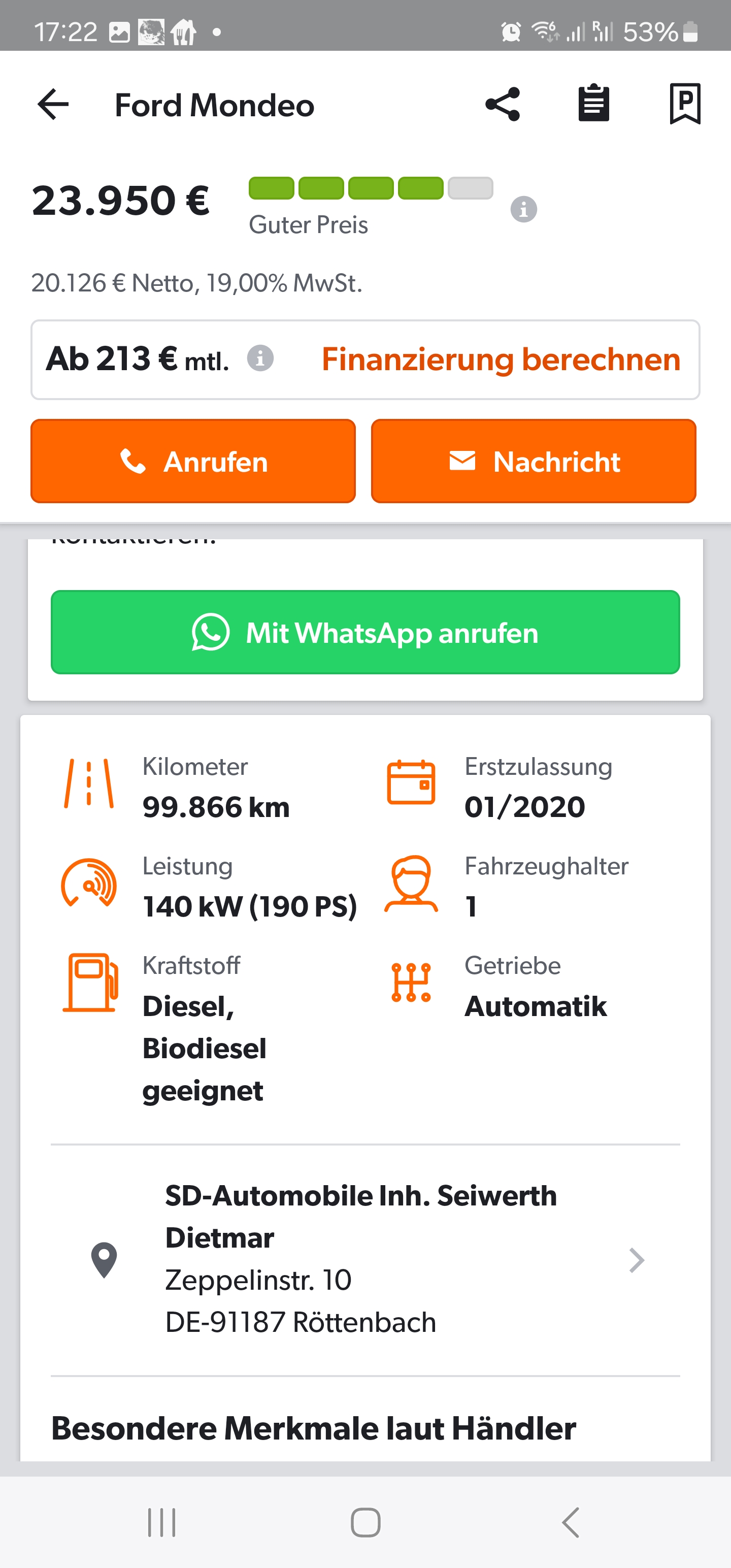The image size is (731, 1568).
Task: Tap Finanzierung berechnen
Action: (x=501, y=359)
